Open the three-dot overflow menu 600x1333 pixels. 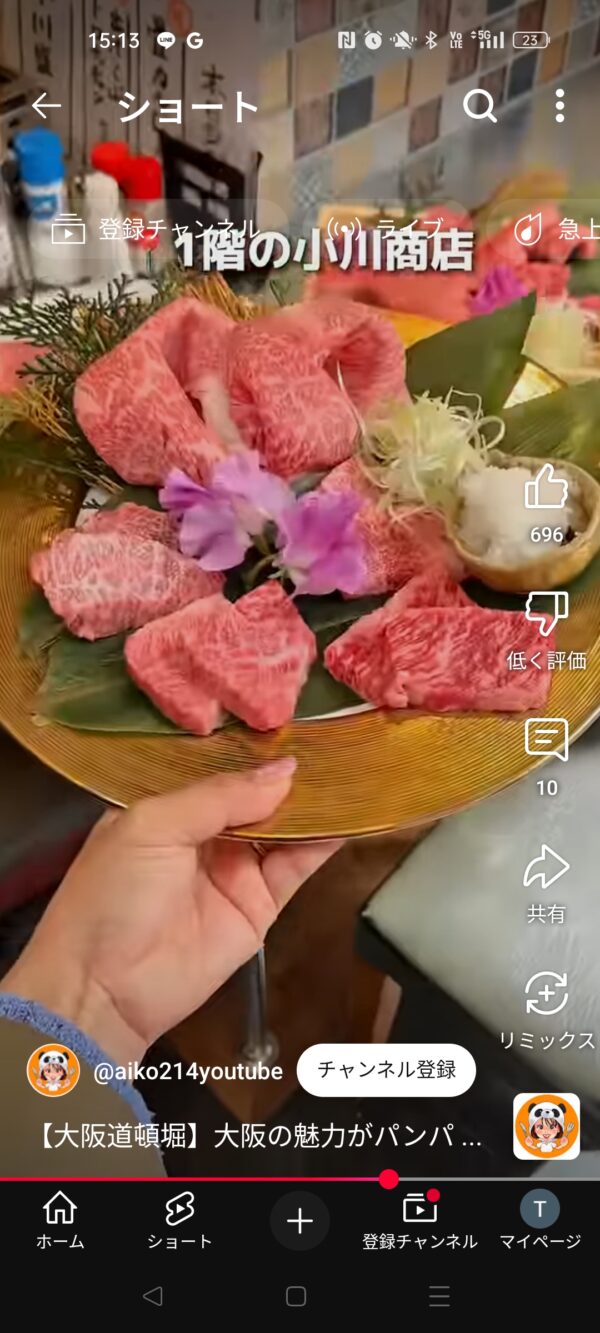(559, 105)
